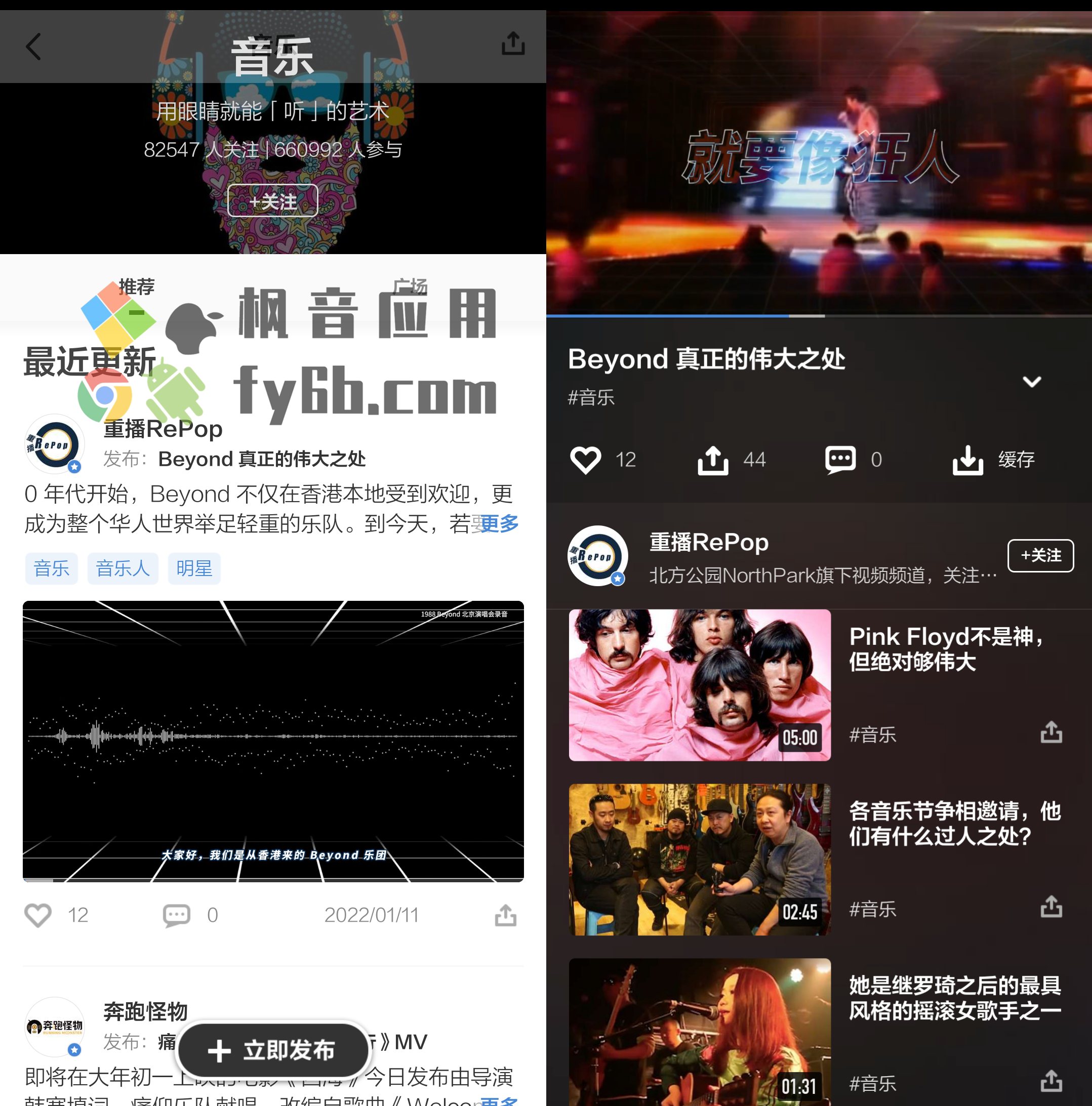Like the playing video with 12 likes
Viewport: 1092px width, 1106px height.
tap(585, 460)
